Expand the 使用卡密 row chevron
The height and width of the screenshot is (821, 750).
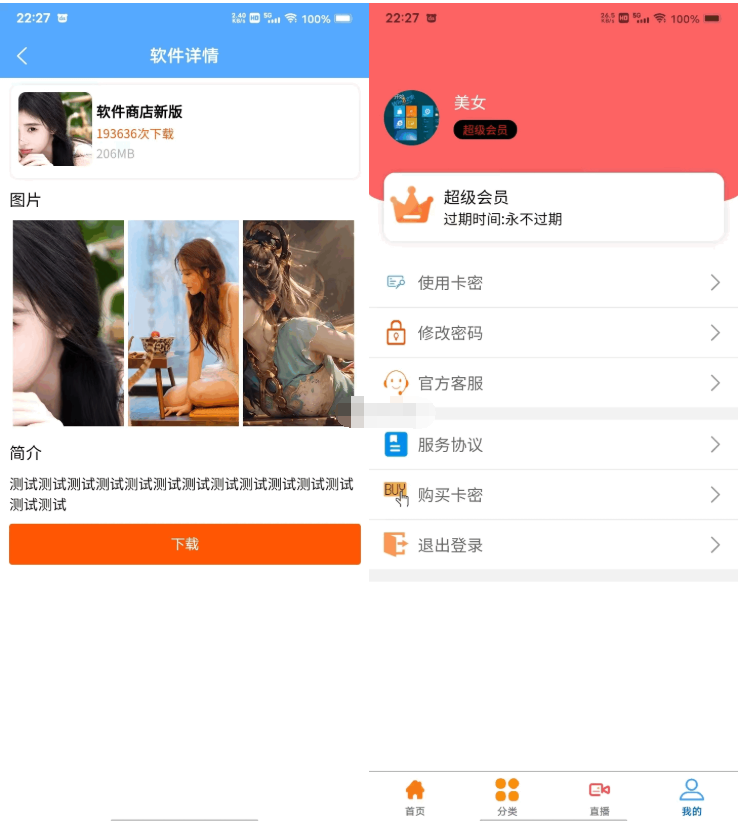point(714,282)
